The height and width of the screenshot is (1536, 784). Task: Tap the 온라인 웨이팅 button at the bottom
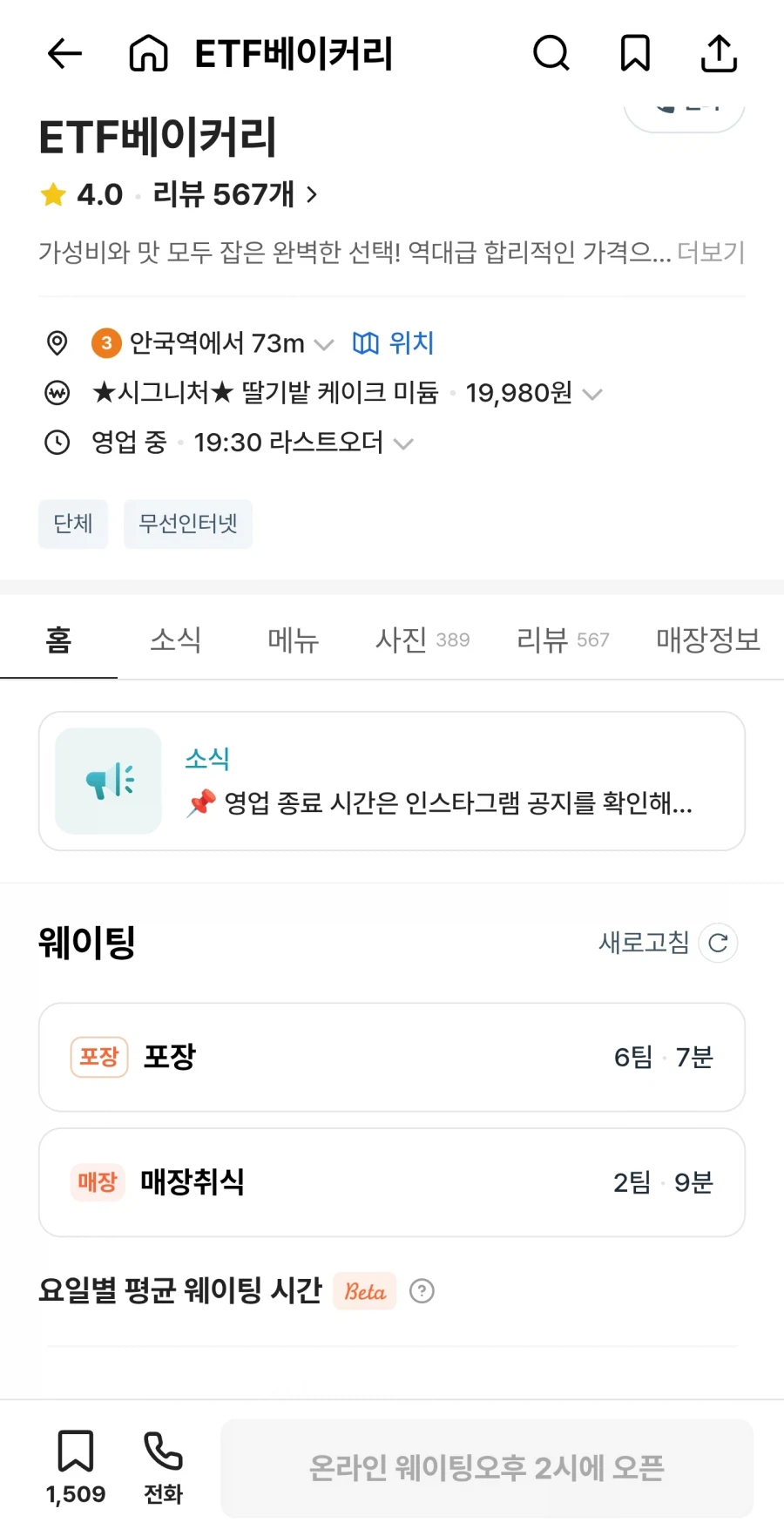pos(487,1467)
